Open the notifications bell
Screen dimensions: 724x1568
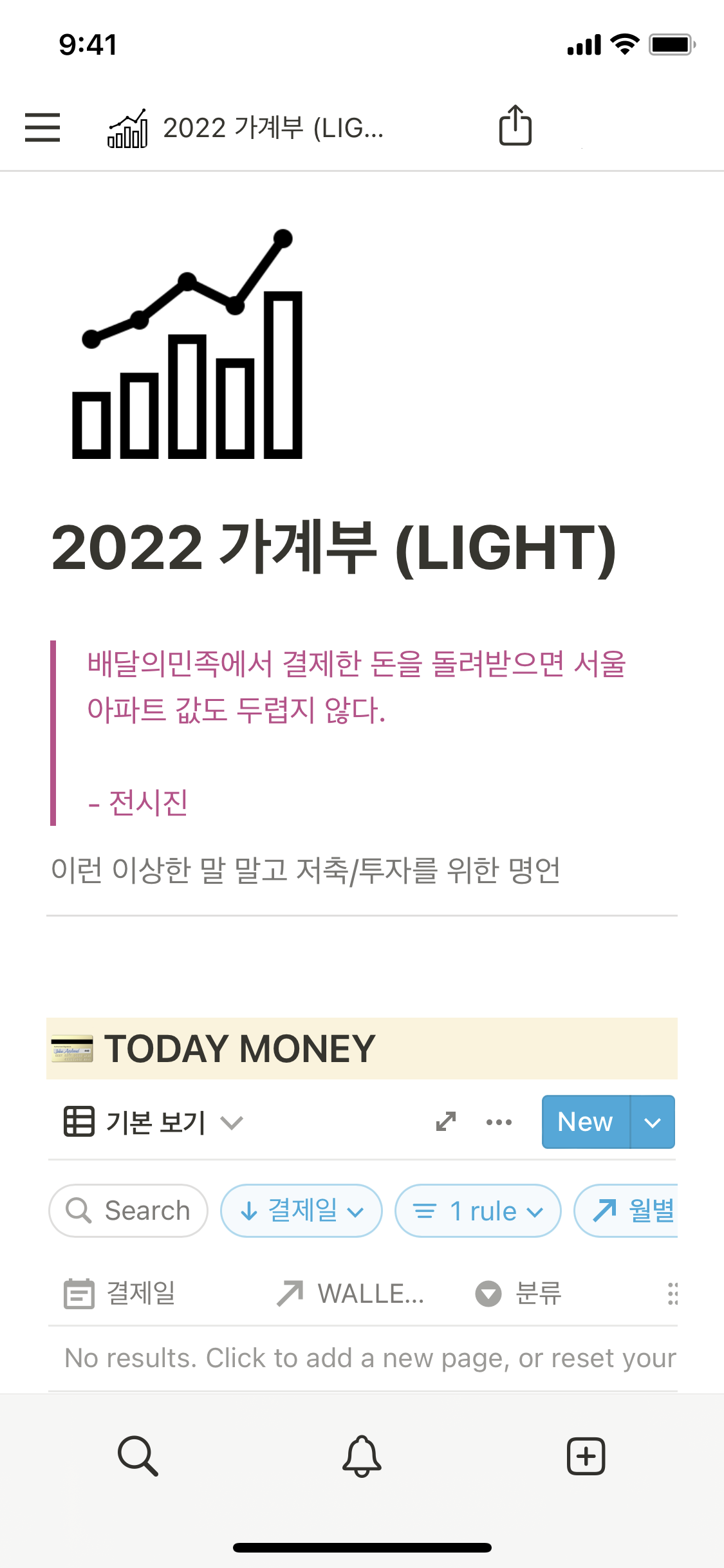click(362, 1456)
